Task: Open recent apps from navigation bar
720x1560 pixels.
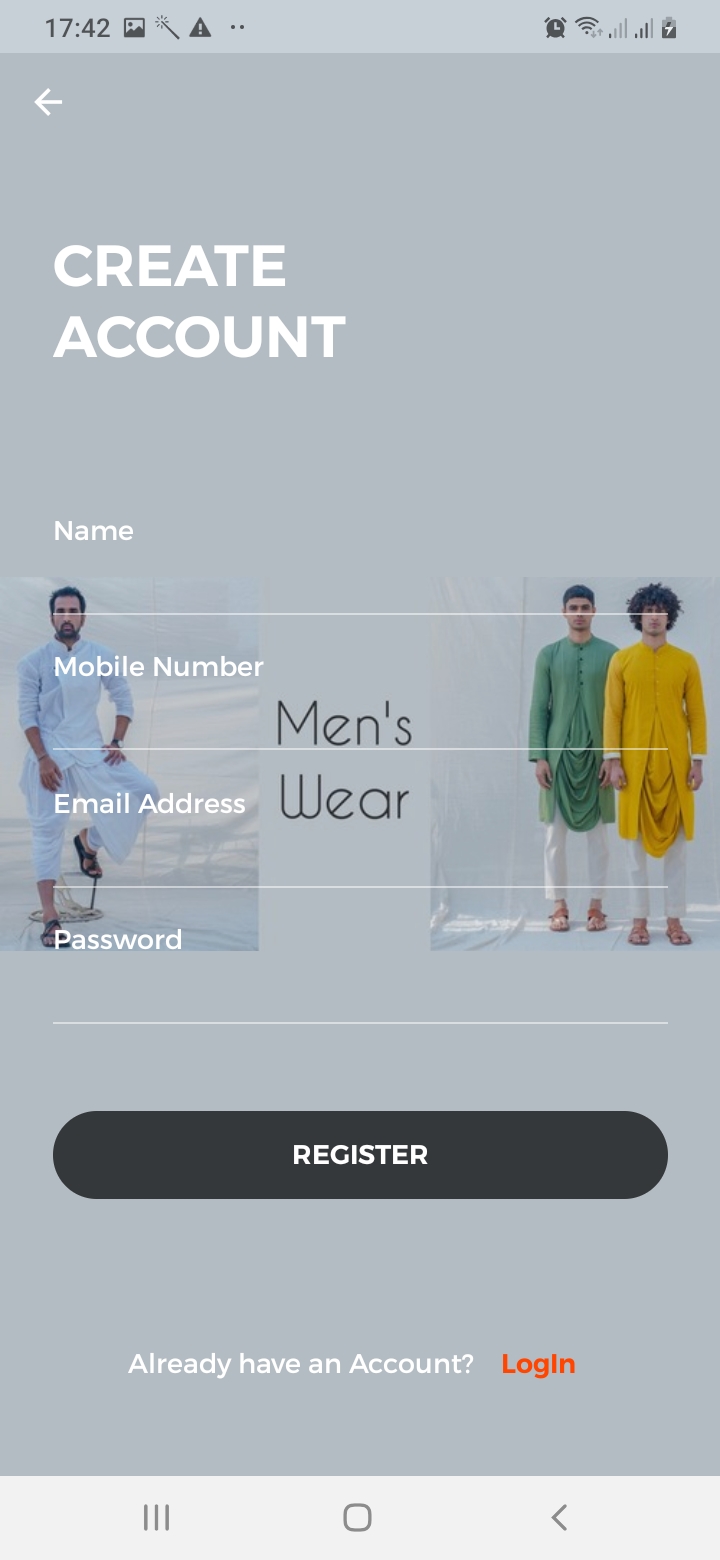Action: point(156,1517)
